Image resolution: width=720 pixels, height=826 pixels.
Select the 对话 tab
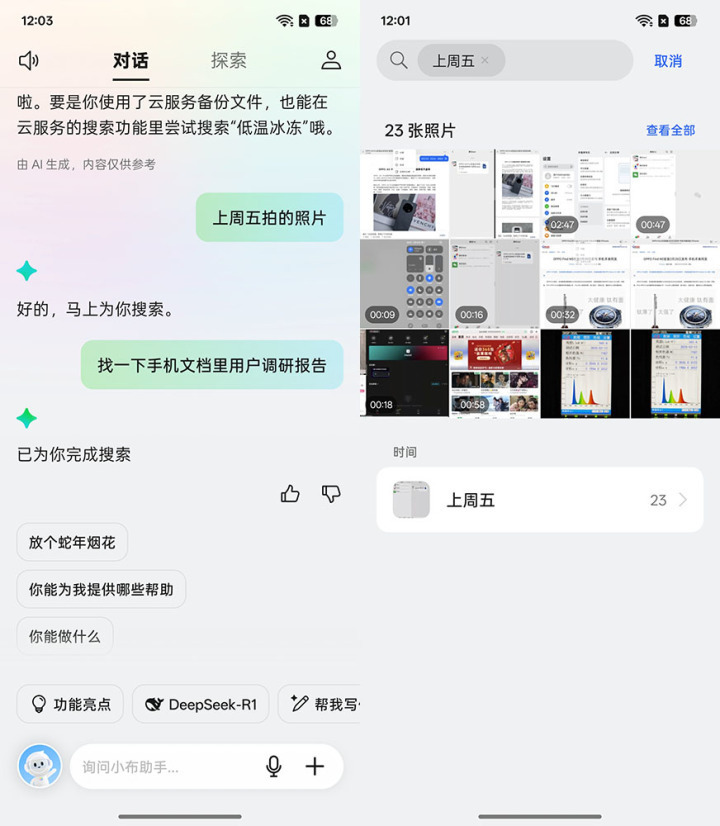[x=131, y=61]
